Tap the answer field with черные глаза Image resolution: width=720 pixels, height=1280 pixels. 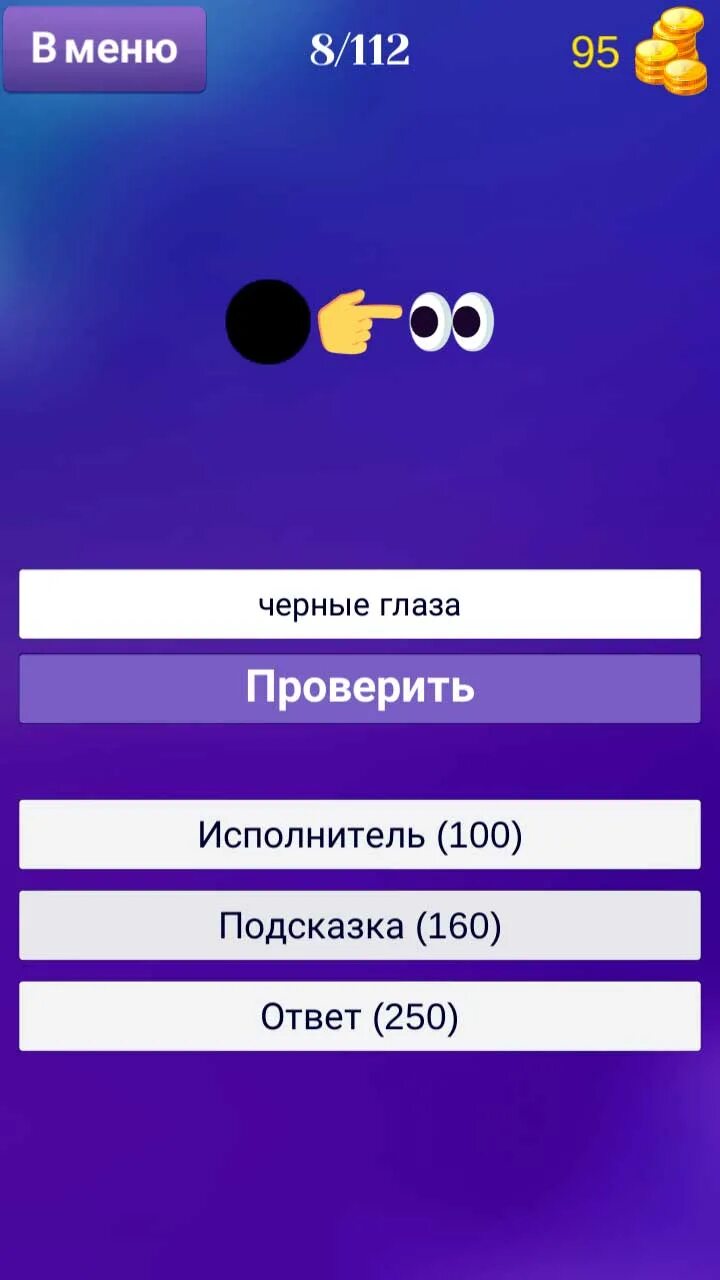360,604
